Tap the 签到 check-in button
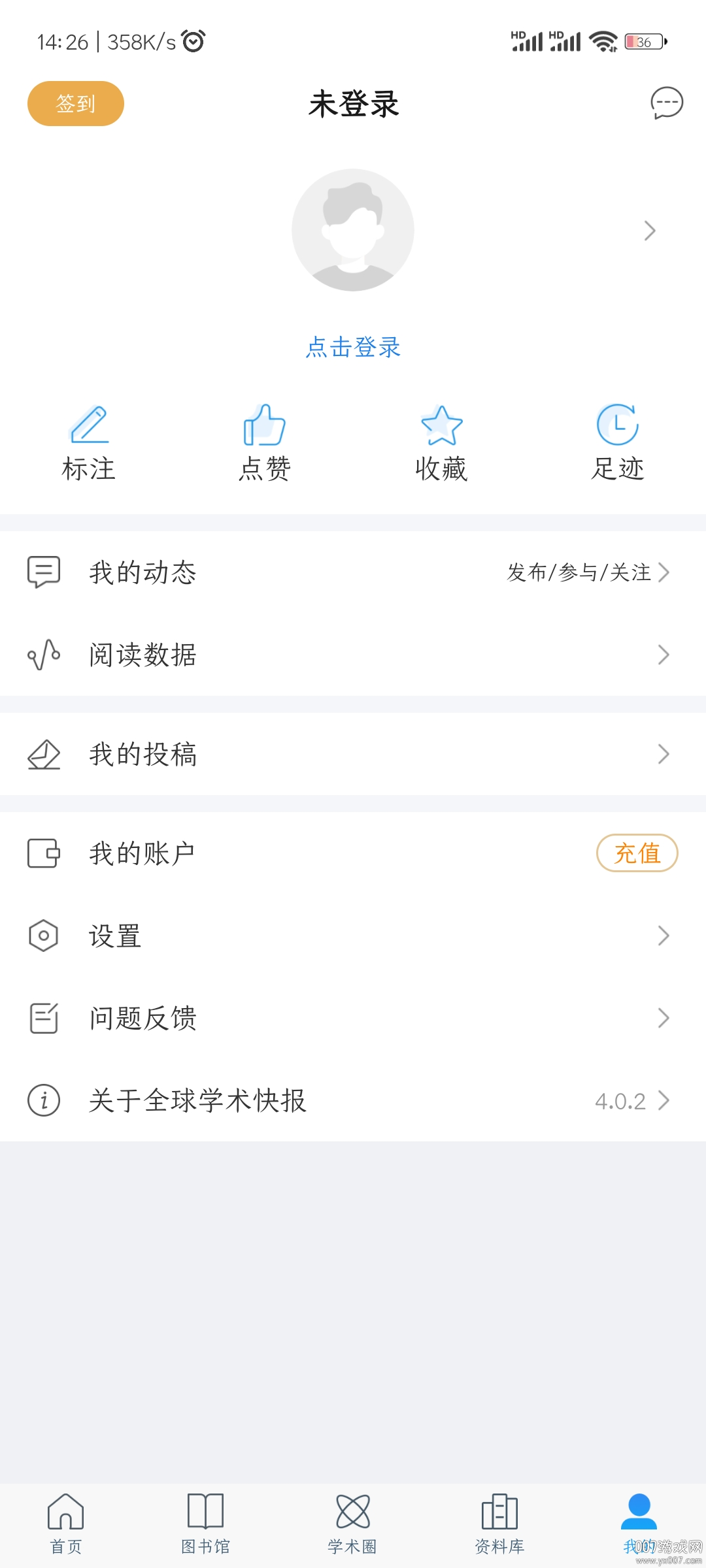 (75, 103)
